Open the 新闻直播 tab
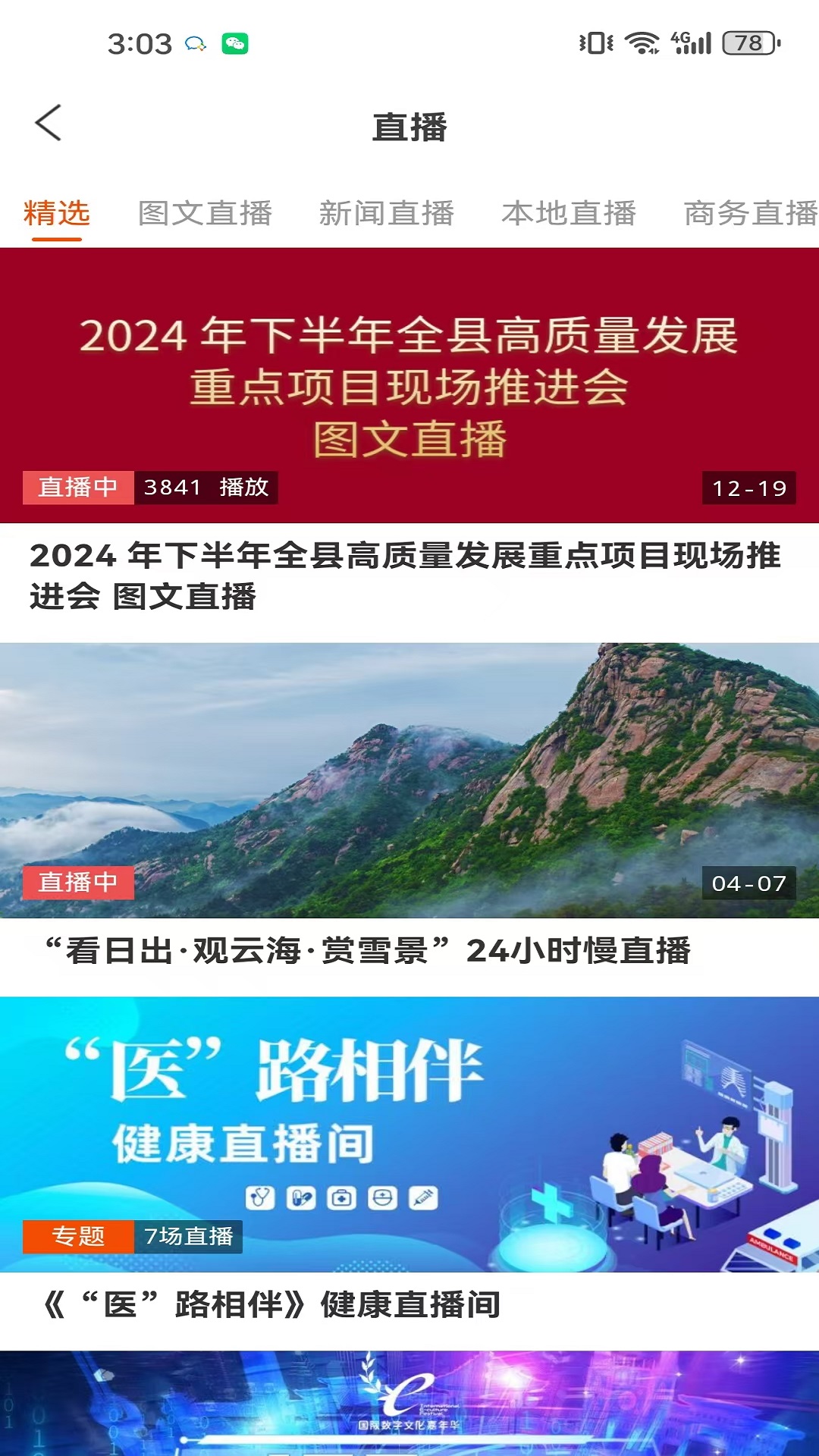Screen dimensions: 819x1456 [387, 214]
